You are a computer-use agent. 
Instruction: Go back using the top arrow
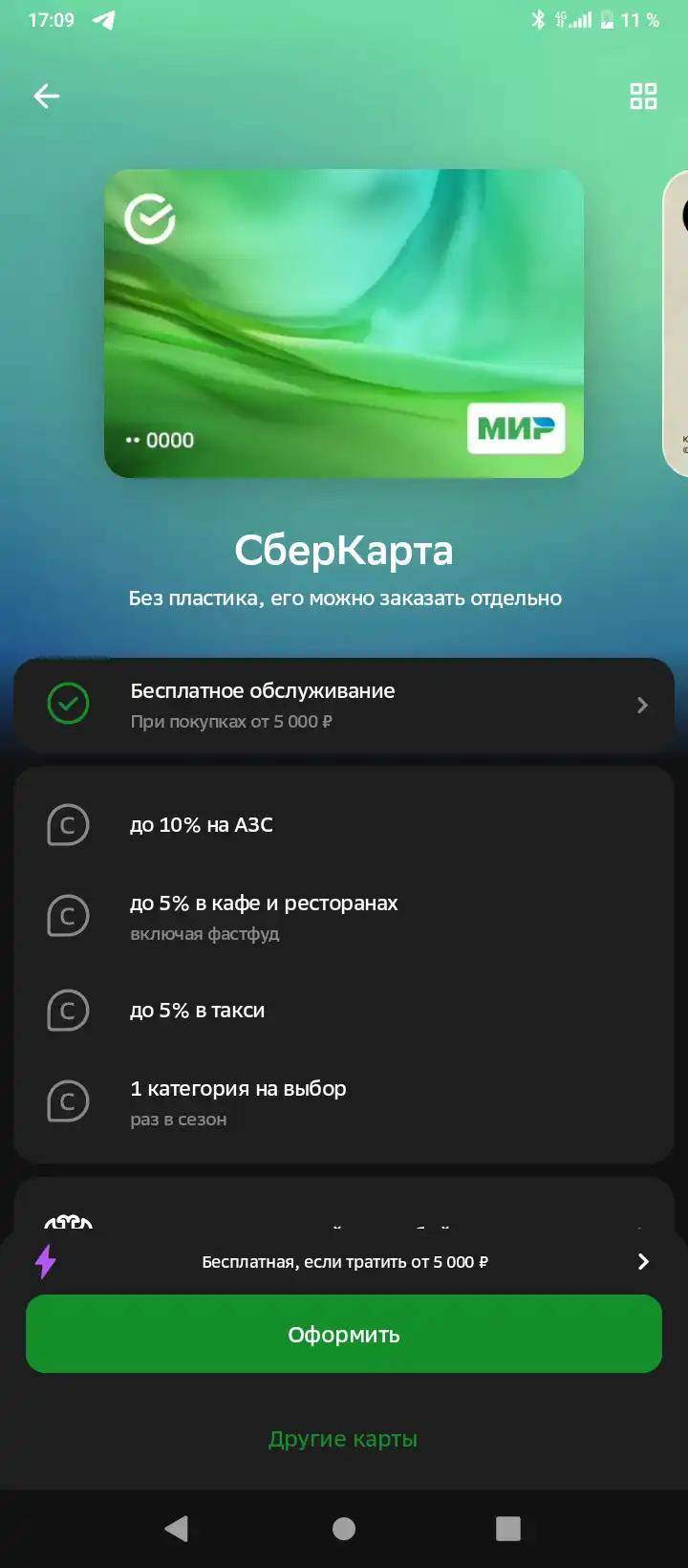[46, 96]
